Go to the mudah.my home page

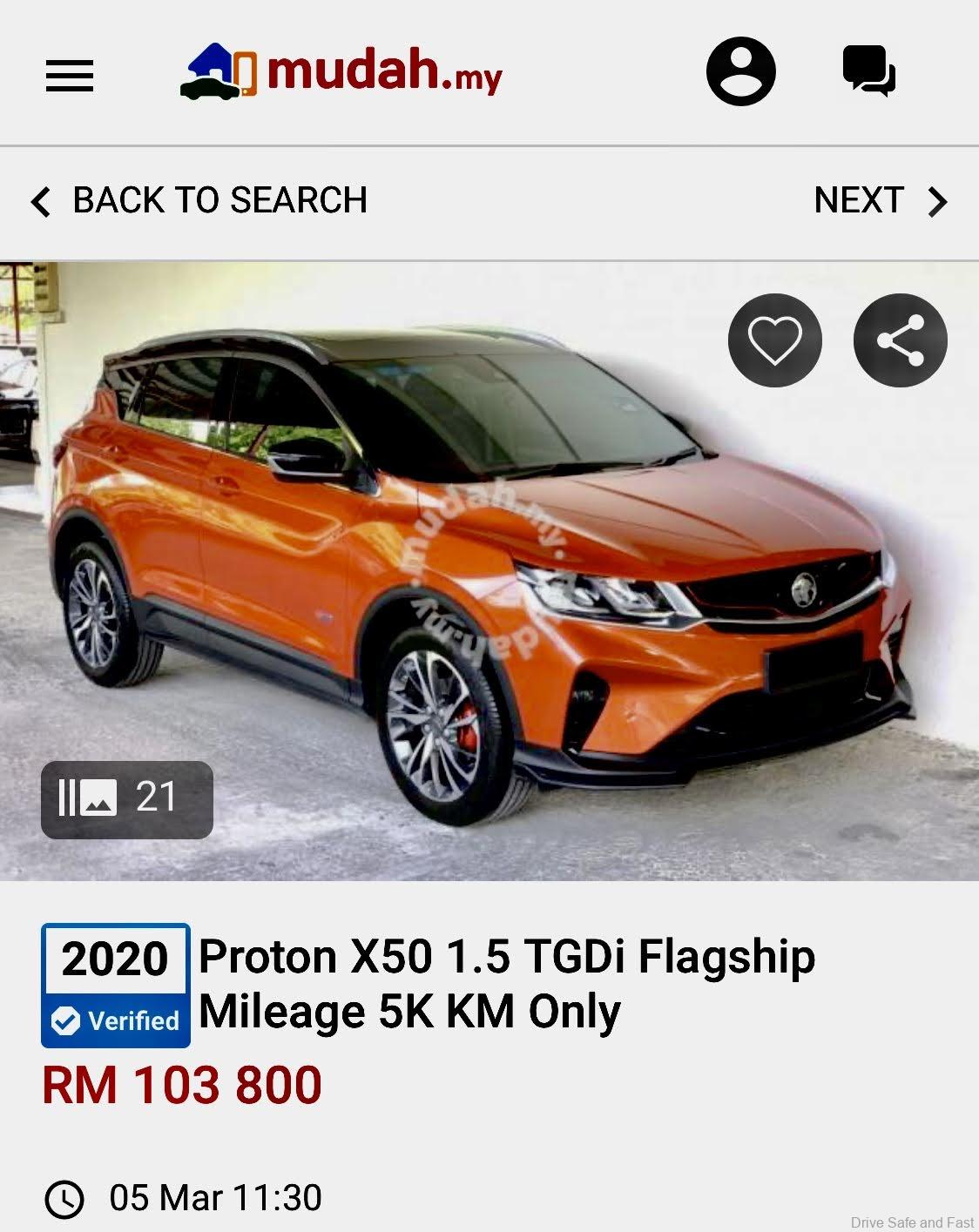341,71
